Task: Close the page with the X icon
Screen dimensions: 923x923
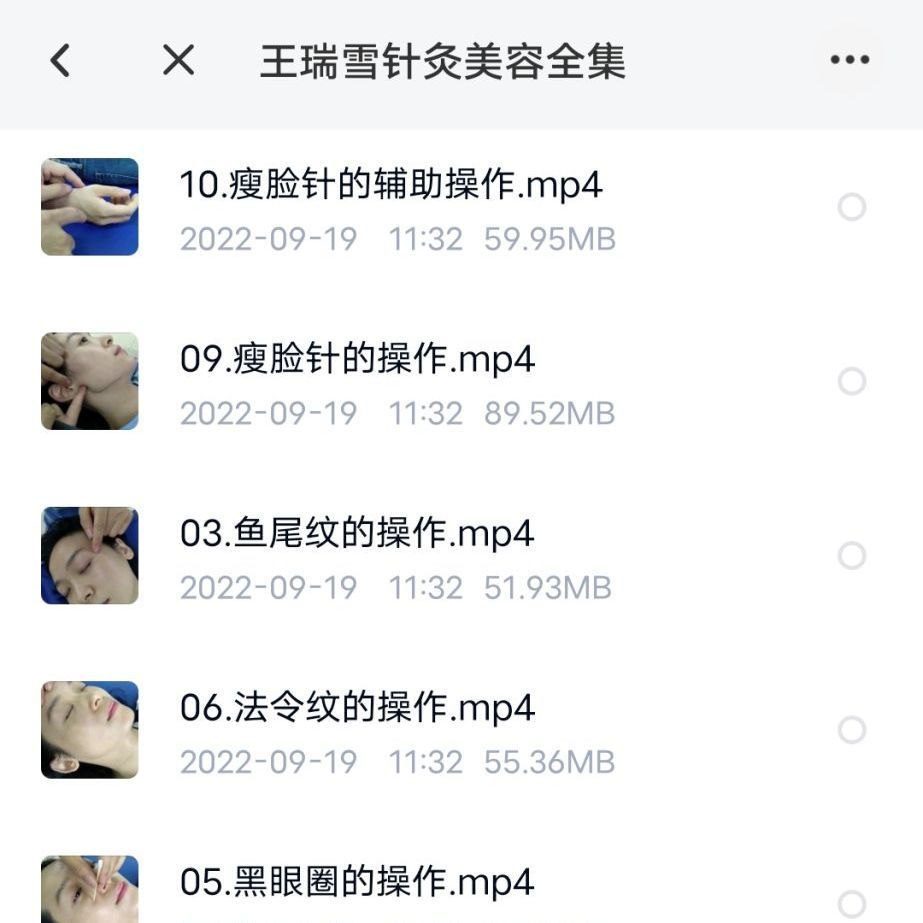Action: coord(178,60)
